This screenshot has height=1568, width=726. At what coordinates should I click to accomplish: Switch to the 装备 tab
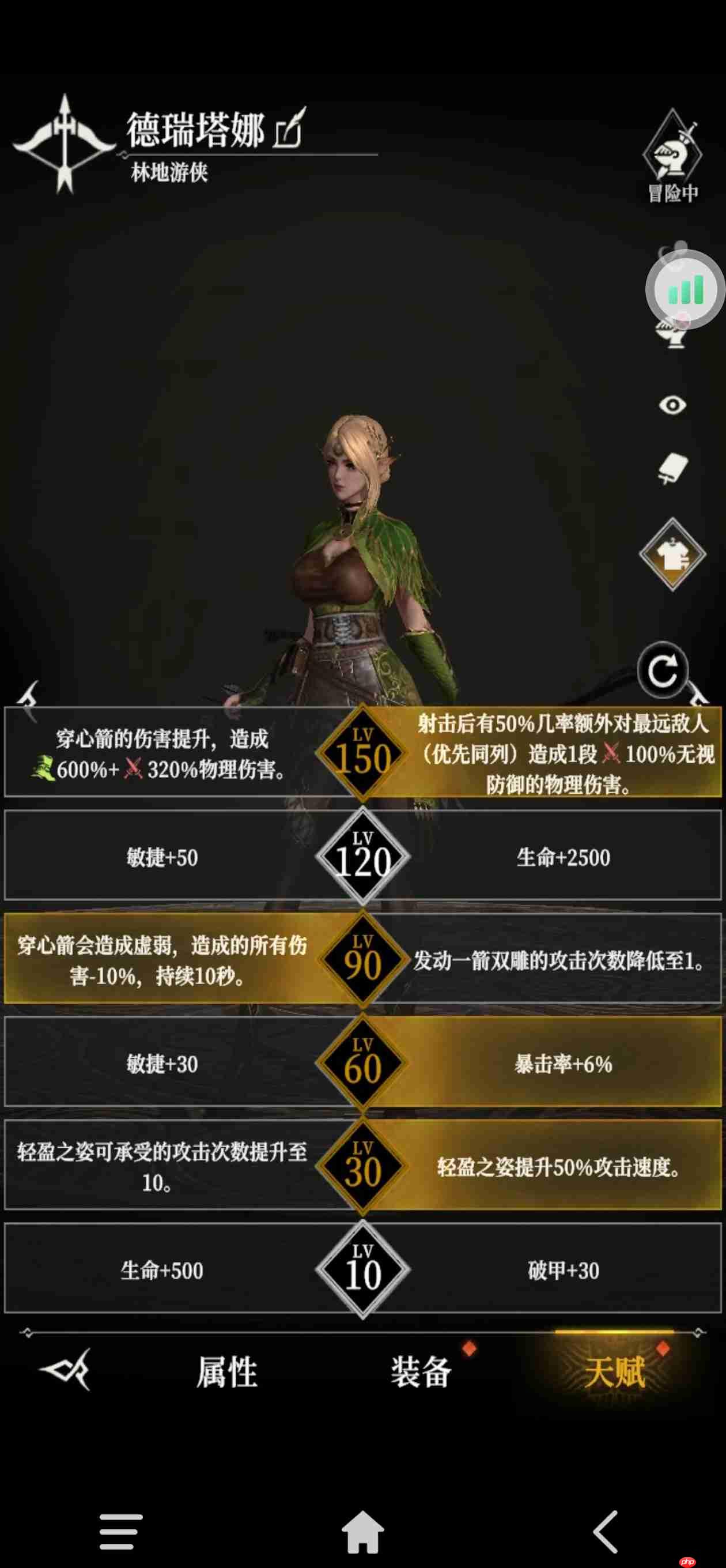[421, 1373]
